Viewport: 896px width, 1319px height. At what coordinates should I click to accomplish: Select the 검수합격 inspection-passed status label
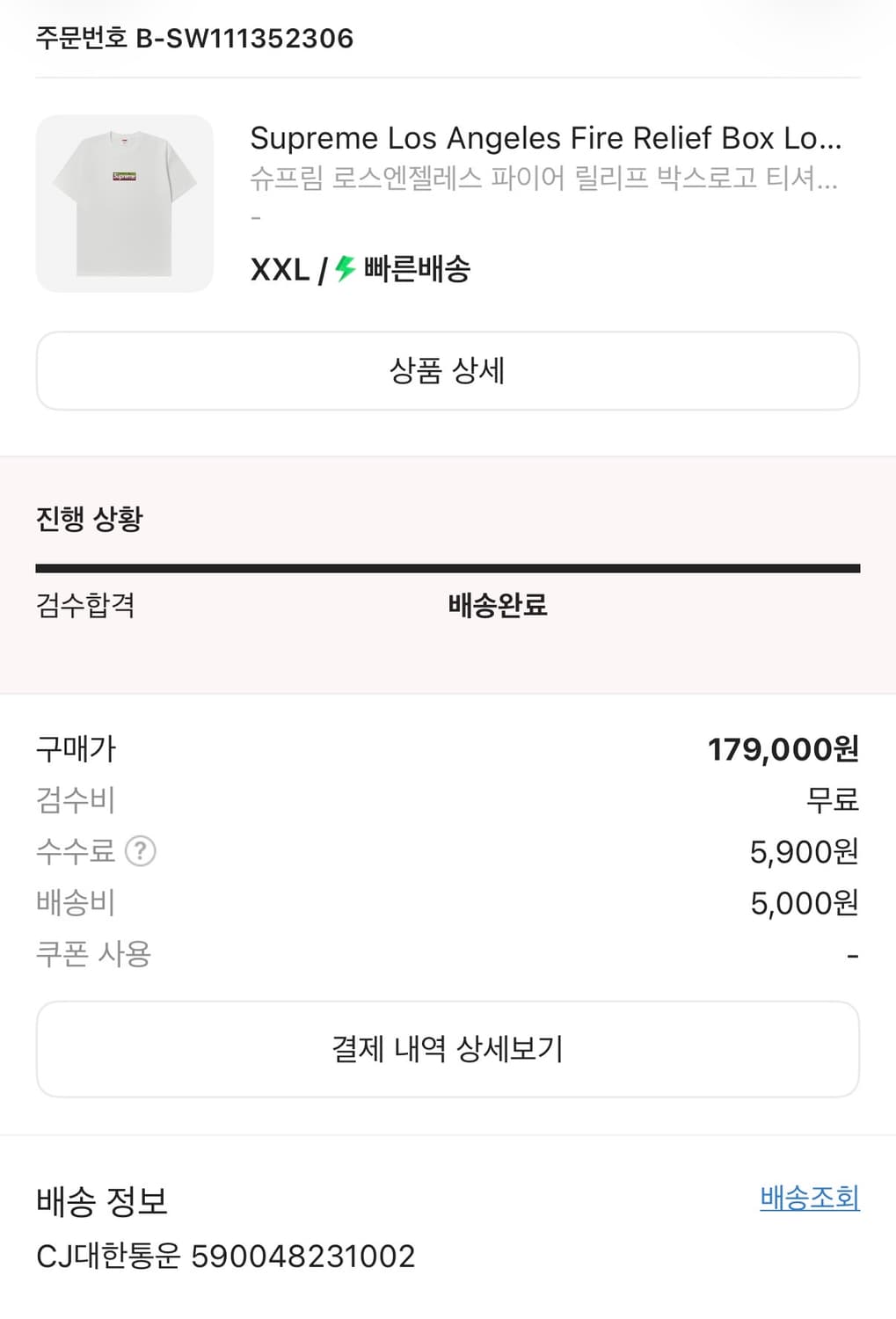coord(85,607)
